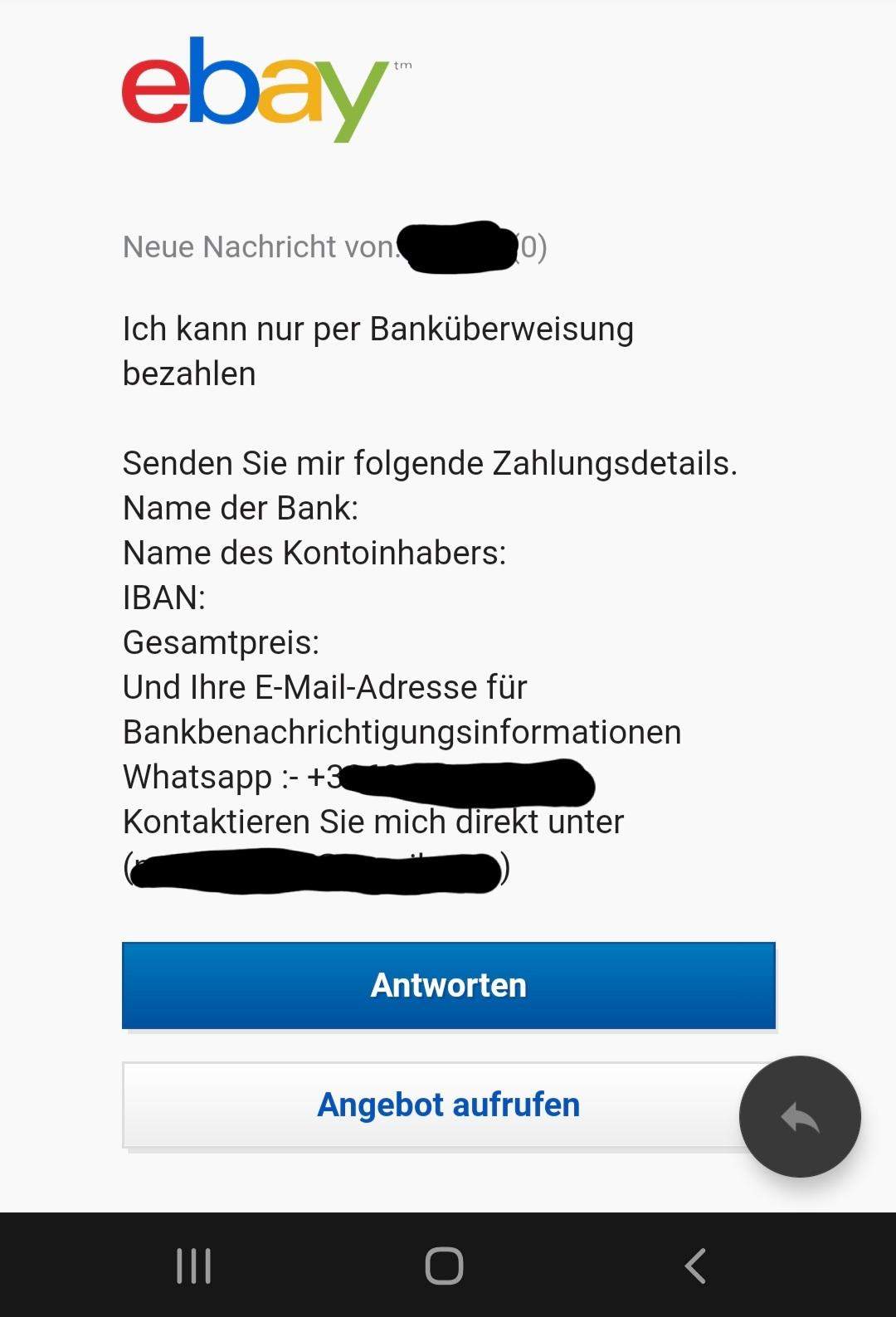Click the message line 'Ich kann nur per Banküberweisung'
Screen dimensions: 896x1317
[377, 329]
